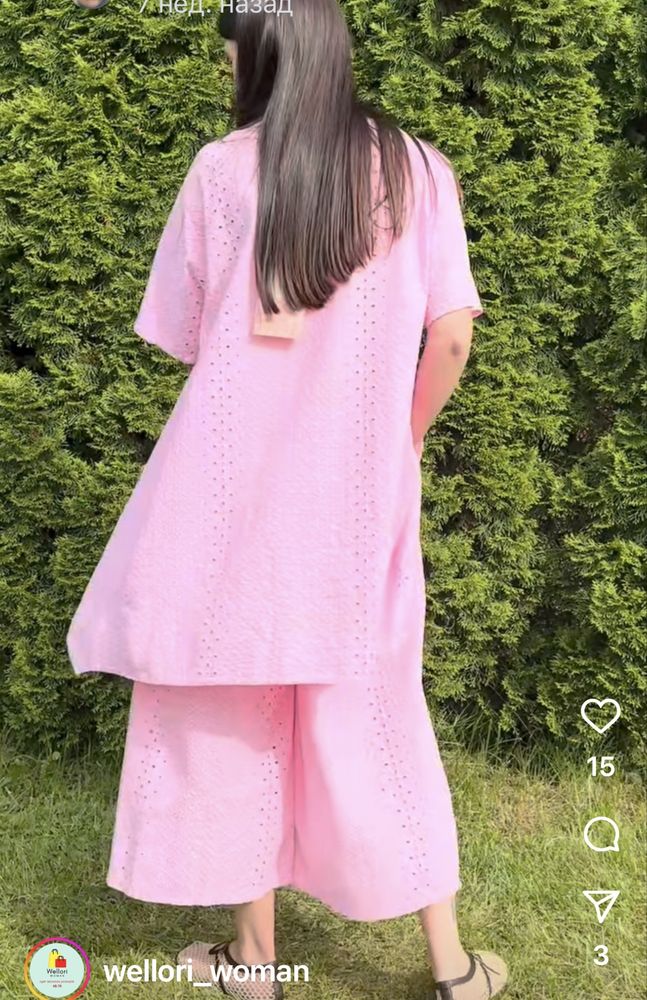The image size is (647, 1000).
Task: Tap the Wellori profile picture avatar
Action: coord(57,970)
